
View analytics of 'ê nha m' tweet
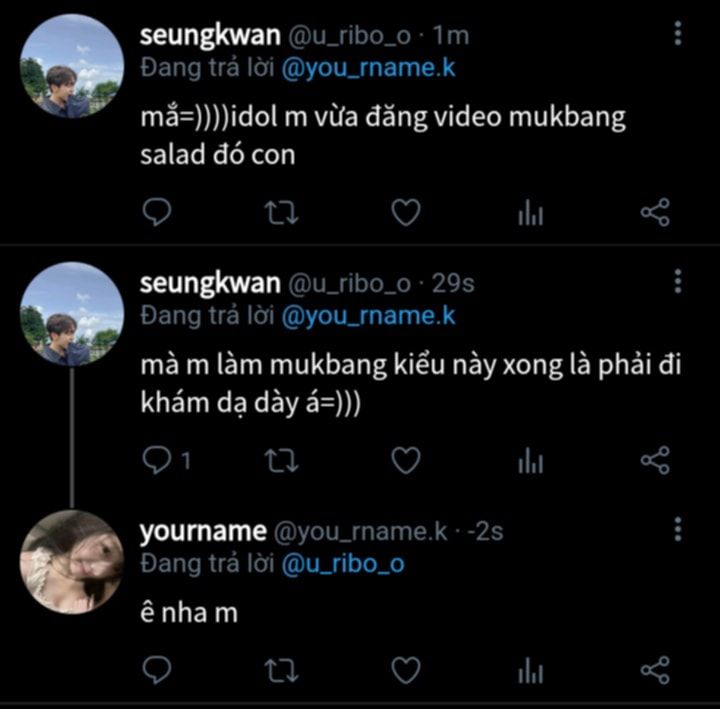[530, 669]
